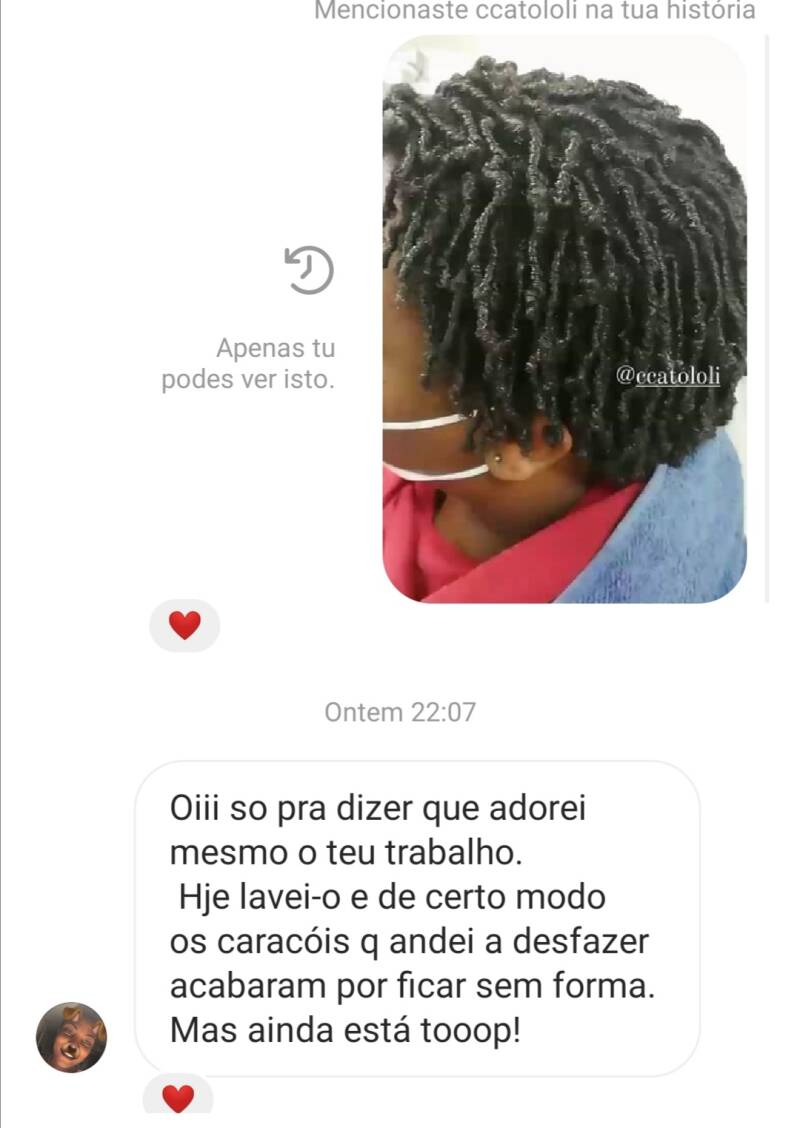Open the sender's profile picture
Viewport: 800px width, 1128px height.
(x=71, y=1037)
